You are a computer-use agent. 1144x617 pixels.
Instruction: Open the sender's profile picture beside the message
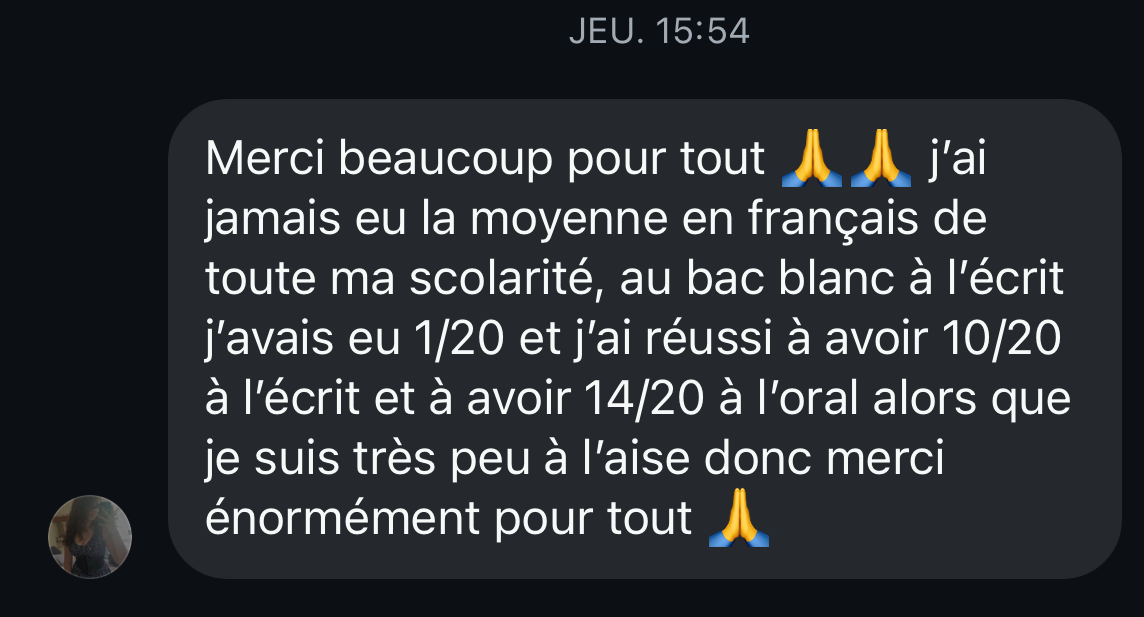(90, 536)
